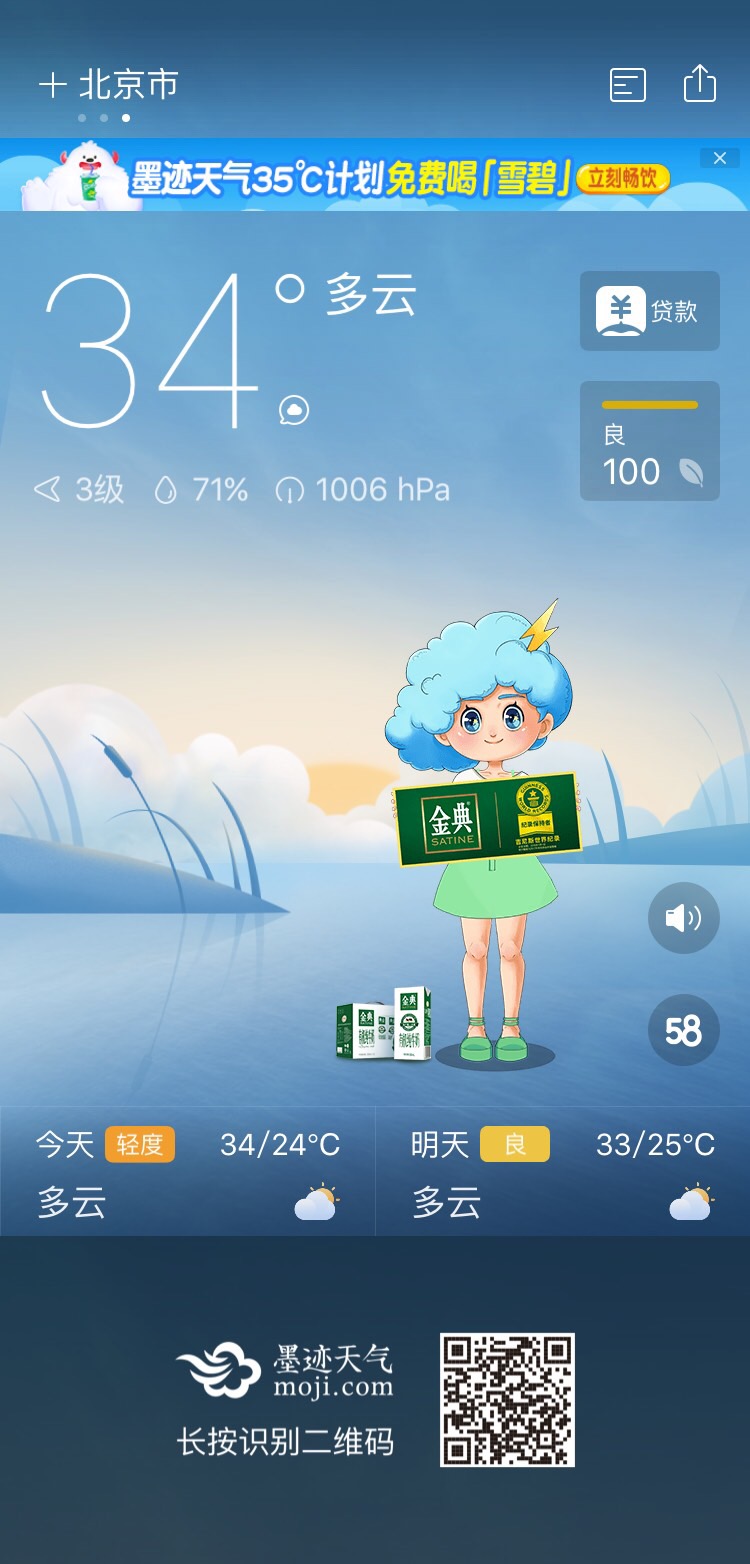Tap the 立刻畅饮 button on the banner
The image size is (750, 1564).
pos(623,179)
